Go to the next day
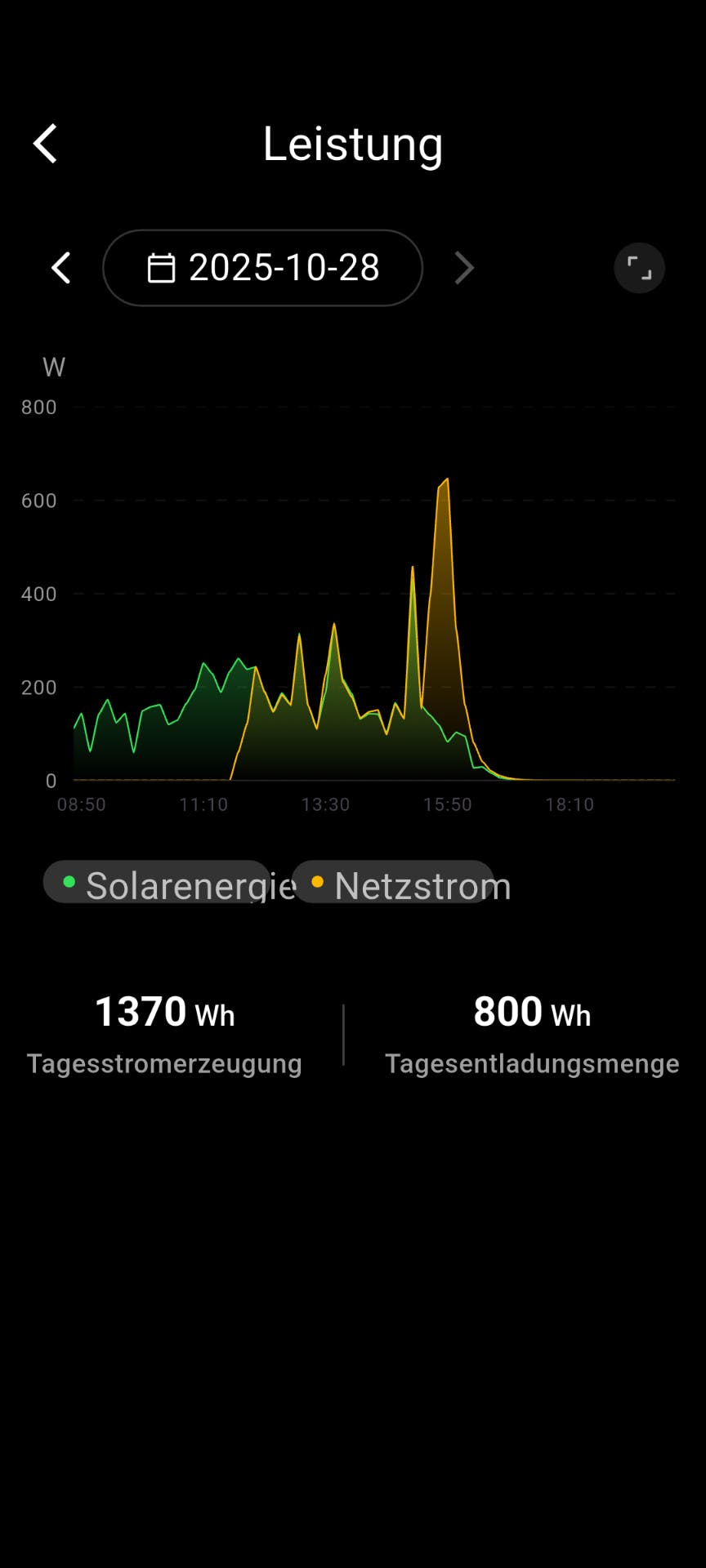706x1568 pixels. coord(463,268)
